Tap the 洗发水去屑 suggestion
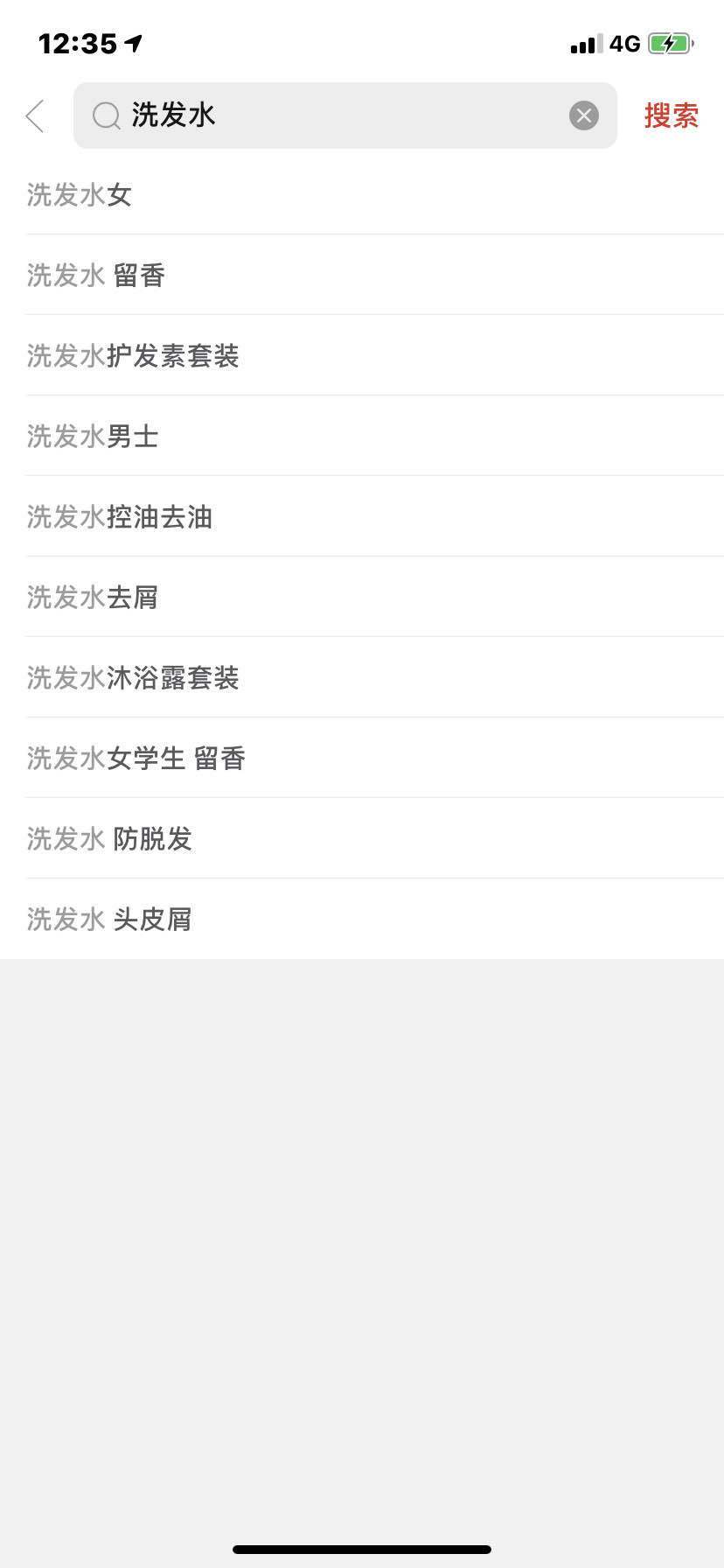Image resolution: width=724 pixels, height=1568 pixels. (362, 597)
